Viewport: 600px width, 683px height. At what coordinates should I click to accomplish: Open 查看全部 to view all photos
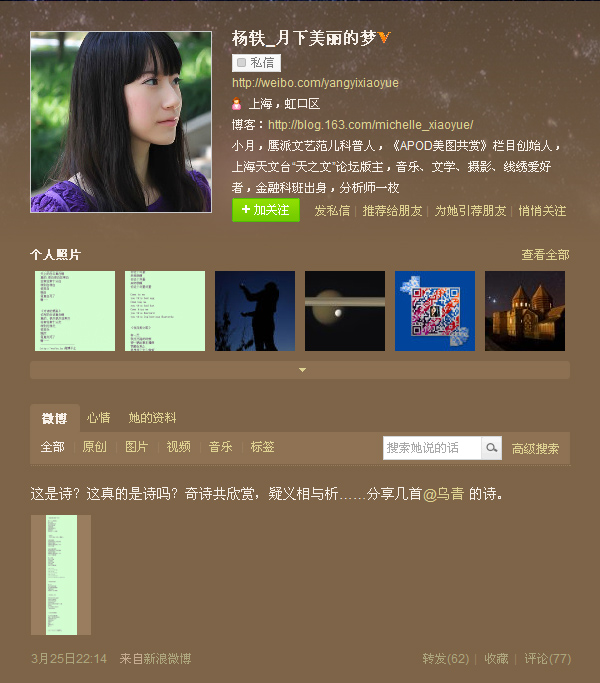pyautogui.click(x=545, y=255)
